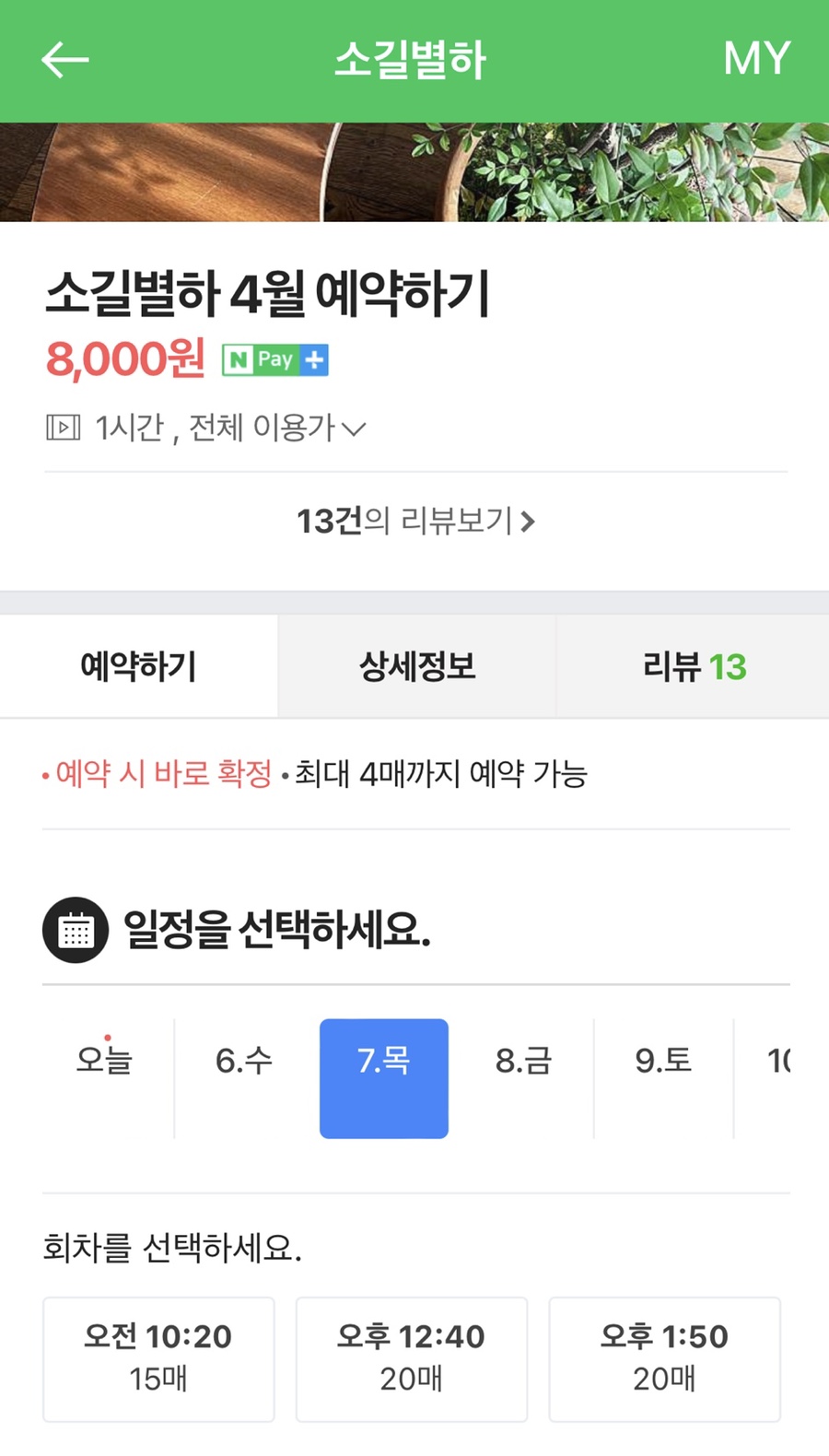Choose the date 6.수

coord(244,1061)
